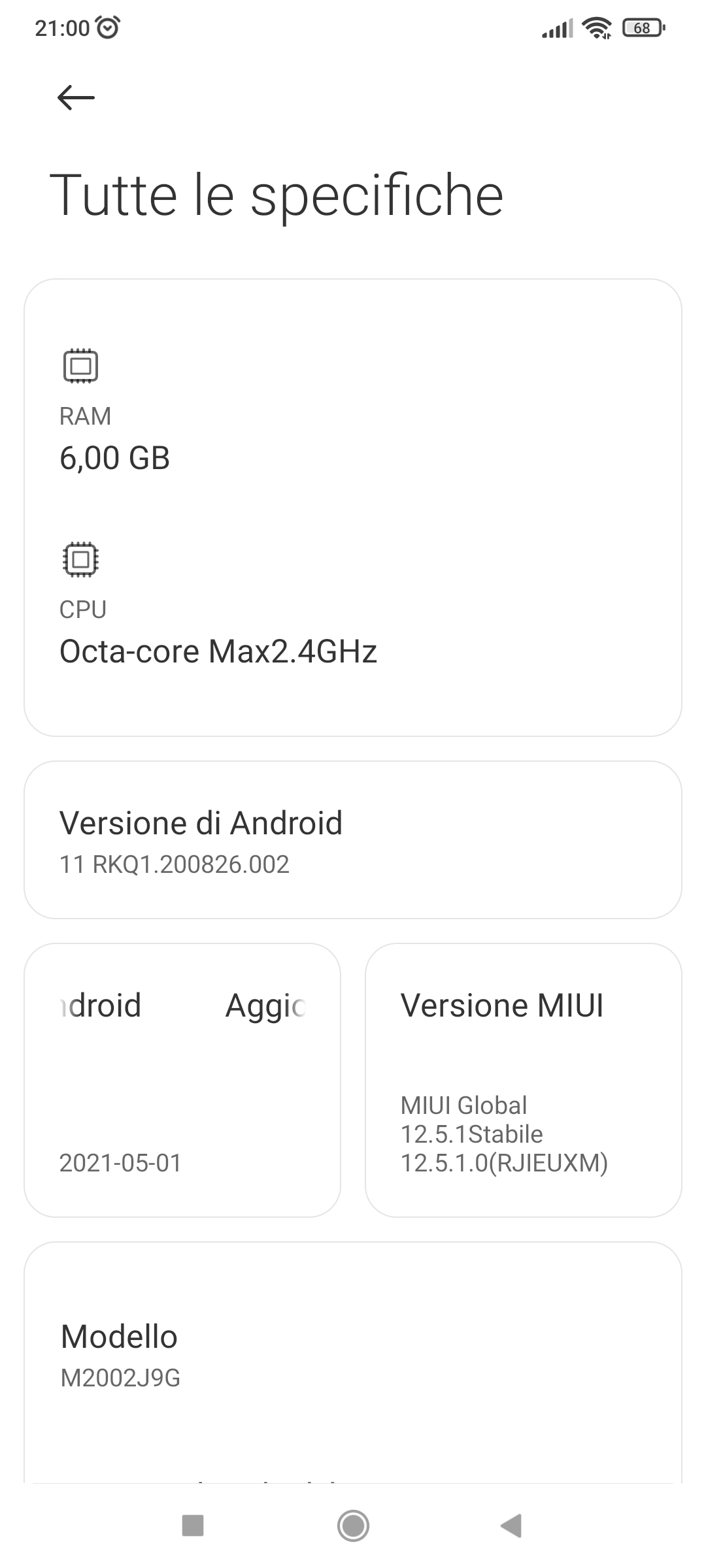Go back using the top arrow
Image resolution: width=706 pixels, height=1568 pixels.
tap(76, 98)
